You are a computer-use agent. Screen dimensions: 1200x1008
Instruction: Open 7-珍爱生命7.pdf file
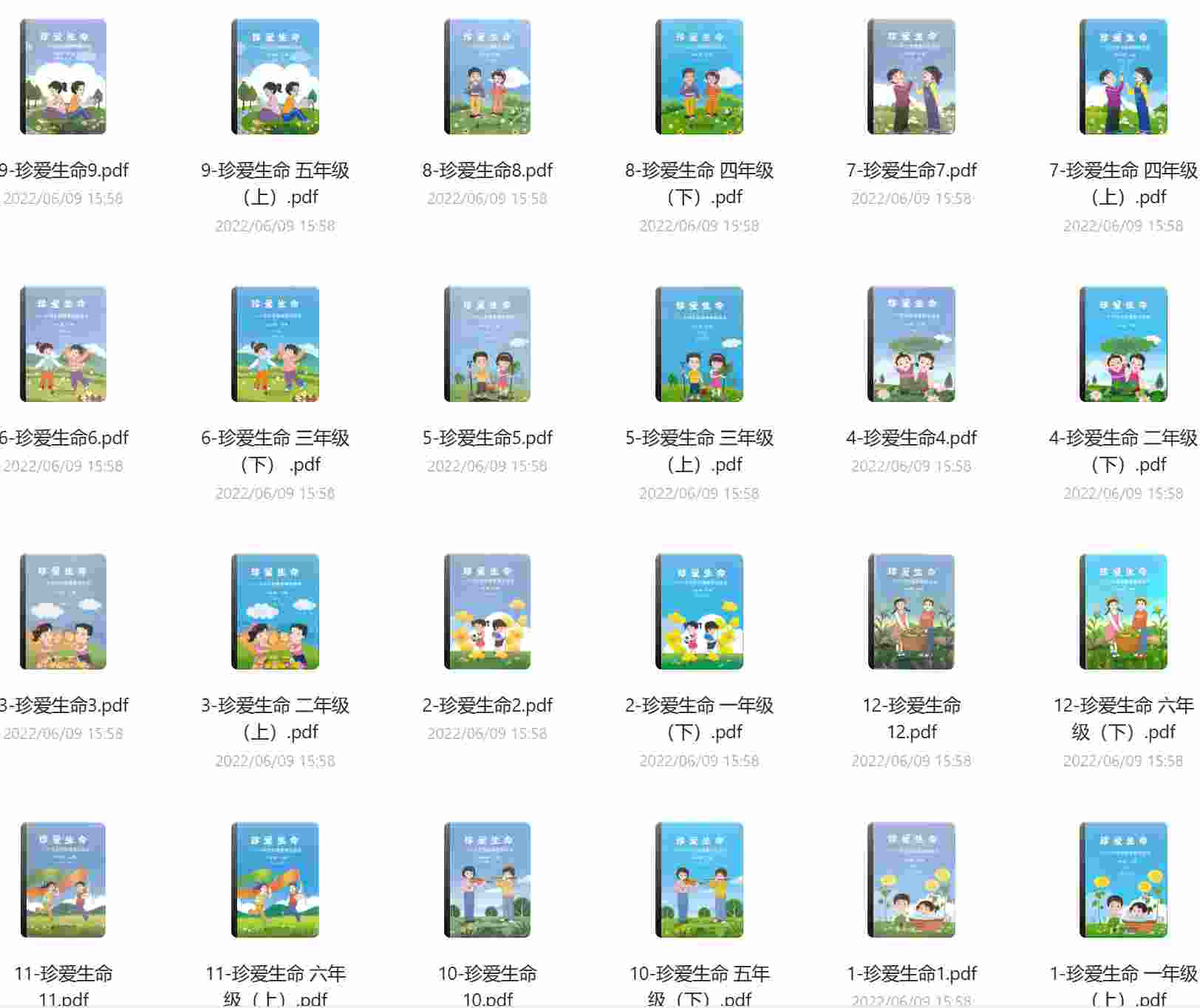(x=911, y=77)
